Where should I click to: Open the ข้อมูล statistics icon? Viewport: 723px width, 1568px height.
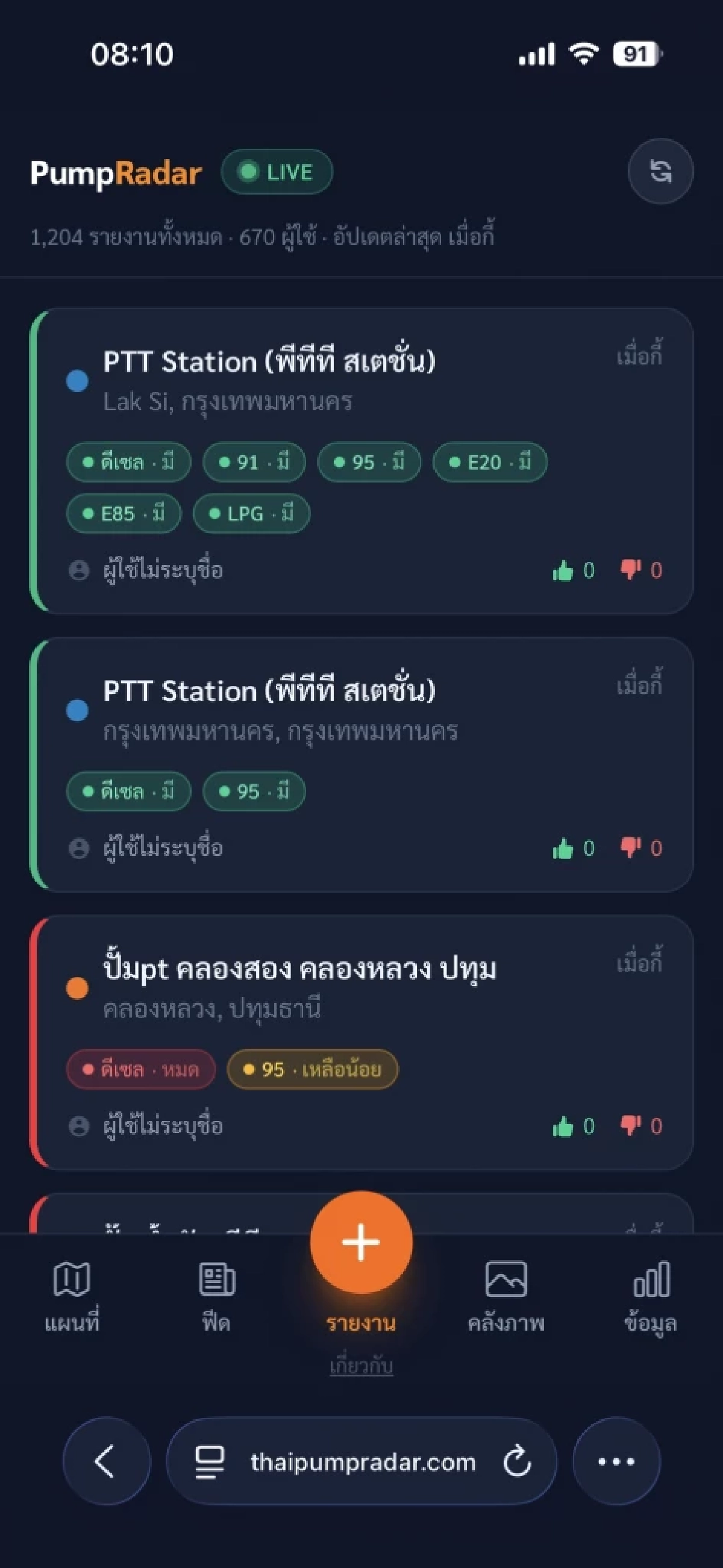coord(651,1279)
